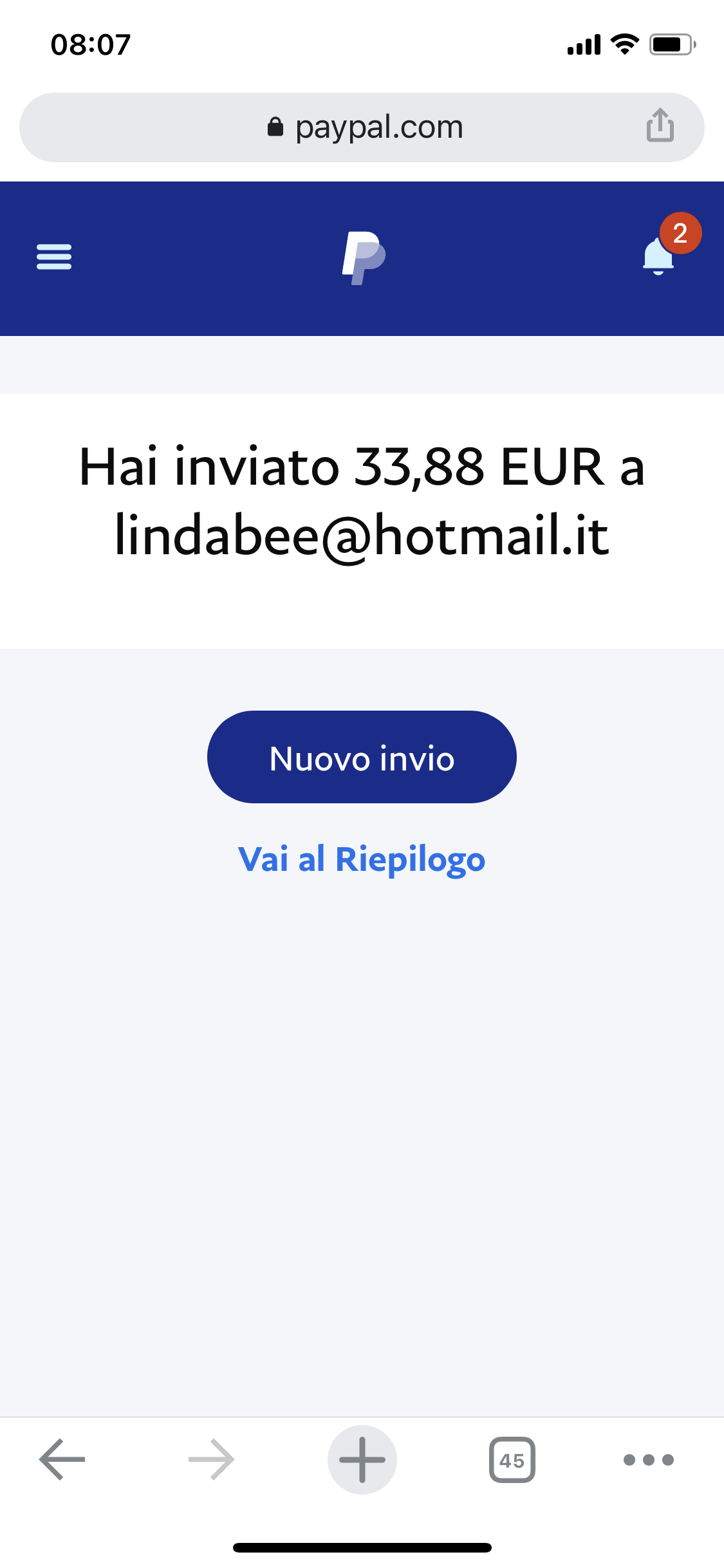Tap the PayPal logo in the header

364,257
